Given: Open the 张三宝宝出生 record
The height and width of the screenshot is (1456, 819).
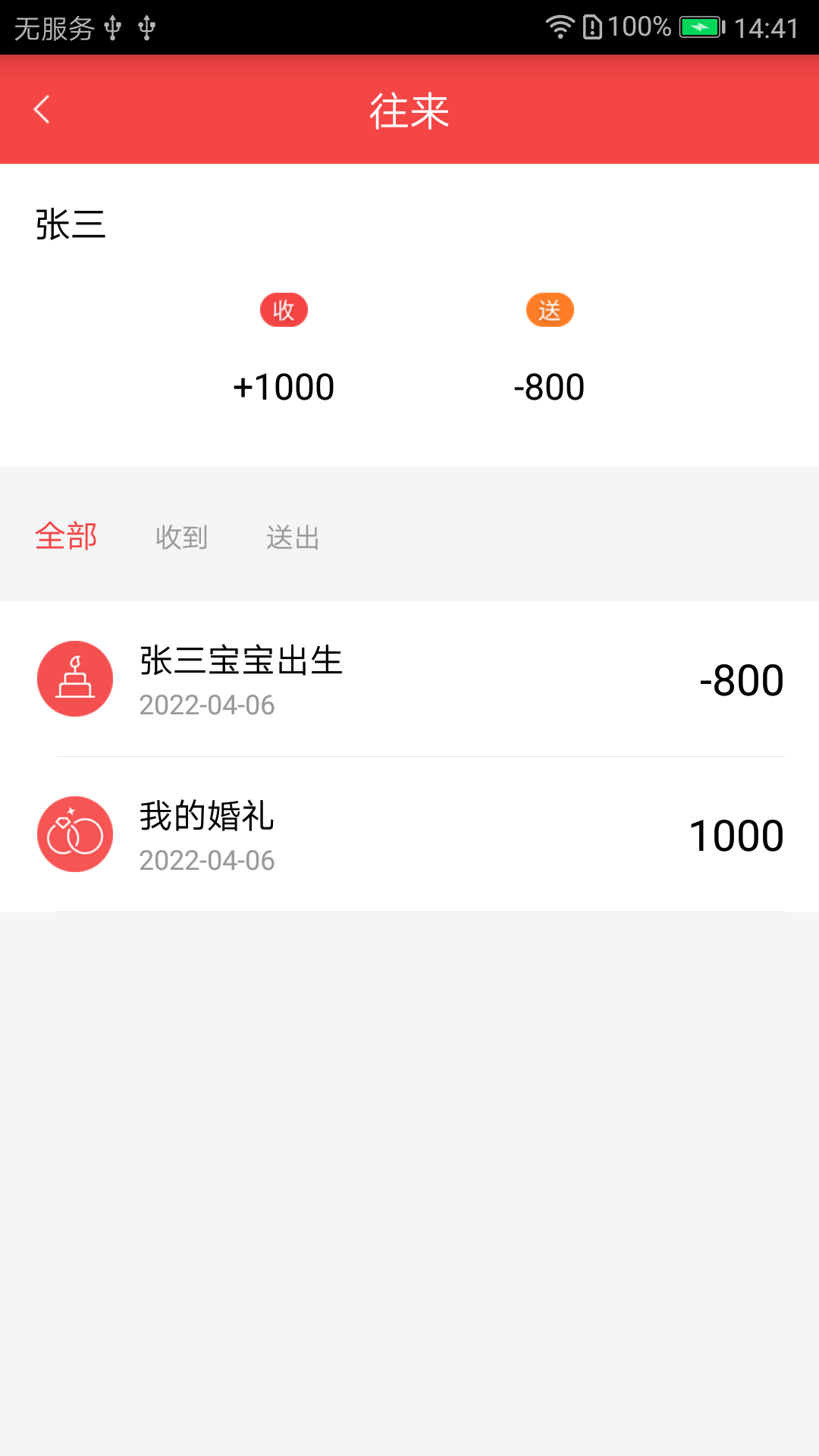Looking at the screenshot, I should (x=409, y=679).
